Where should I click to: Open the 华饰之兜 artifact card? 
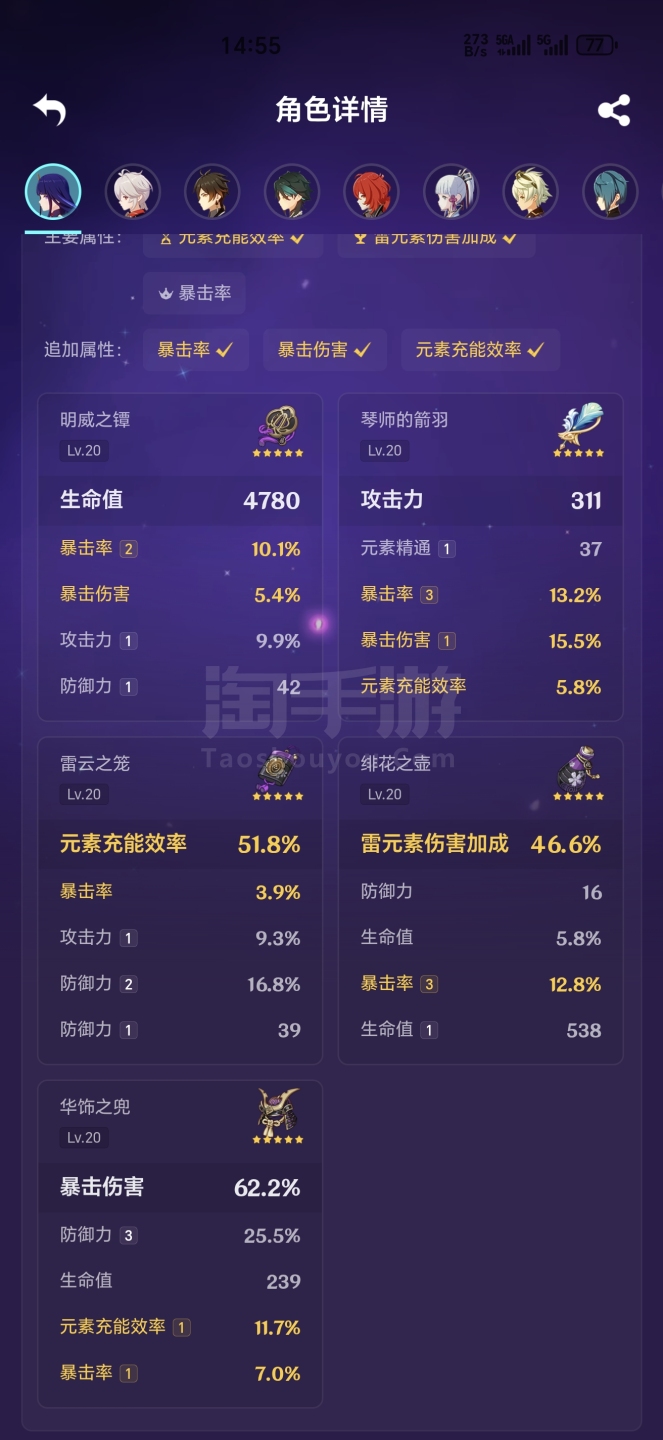pyautogui.click(x=180, y=1244)
